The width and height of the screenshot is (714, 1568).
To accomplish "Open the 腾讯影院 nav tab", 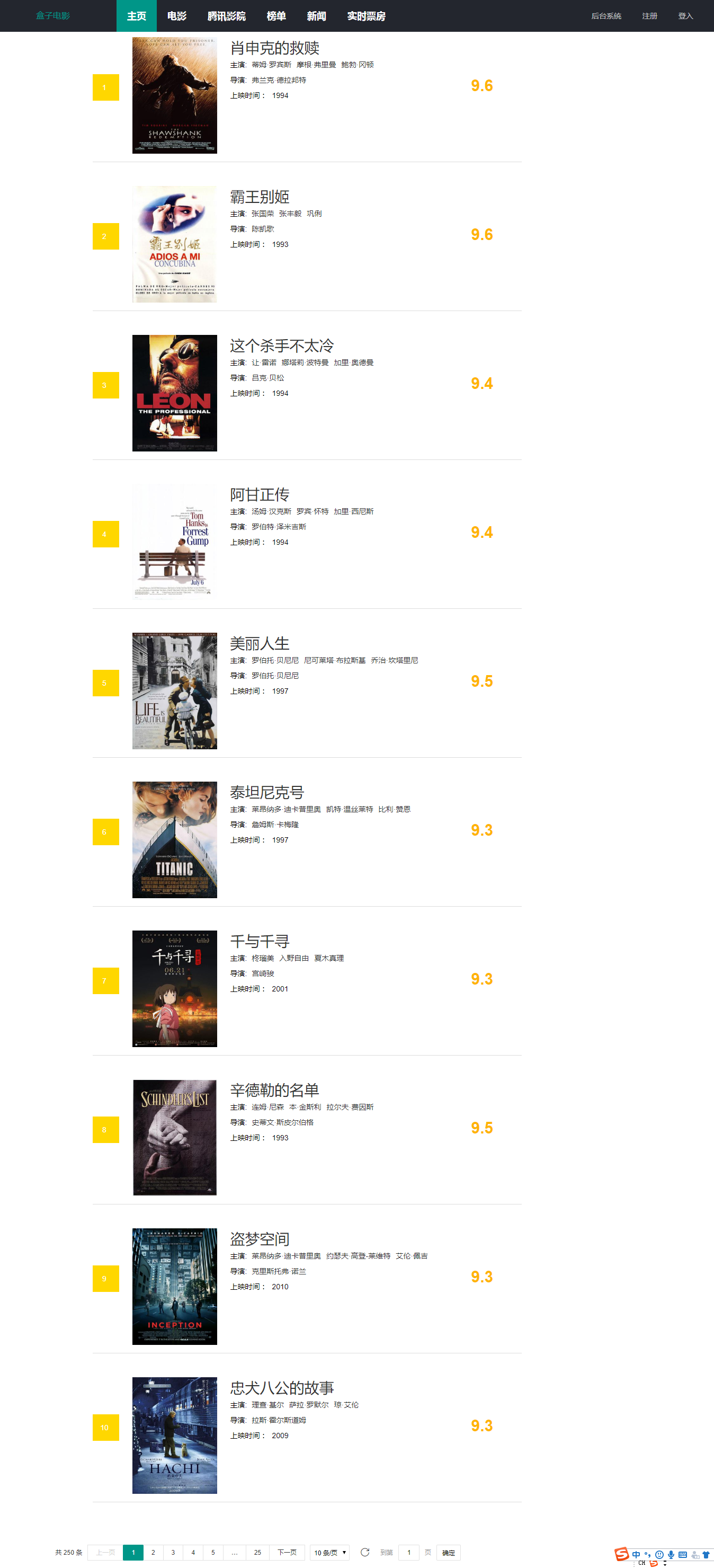I will pyautogui.click(x=226, y=16).
